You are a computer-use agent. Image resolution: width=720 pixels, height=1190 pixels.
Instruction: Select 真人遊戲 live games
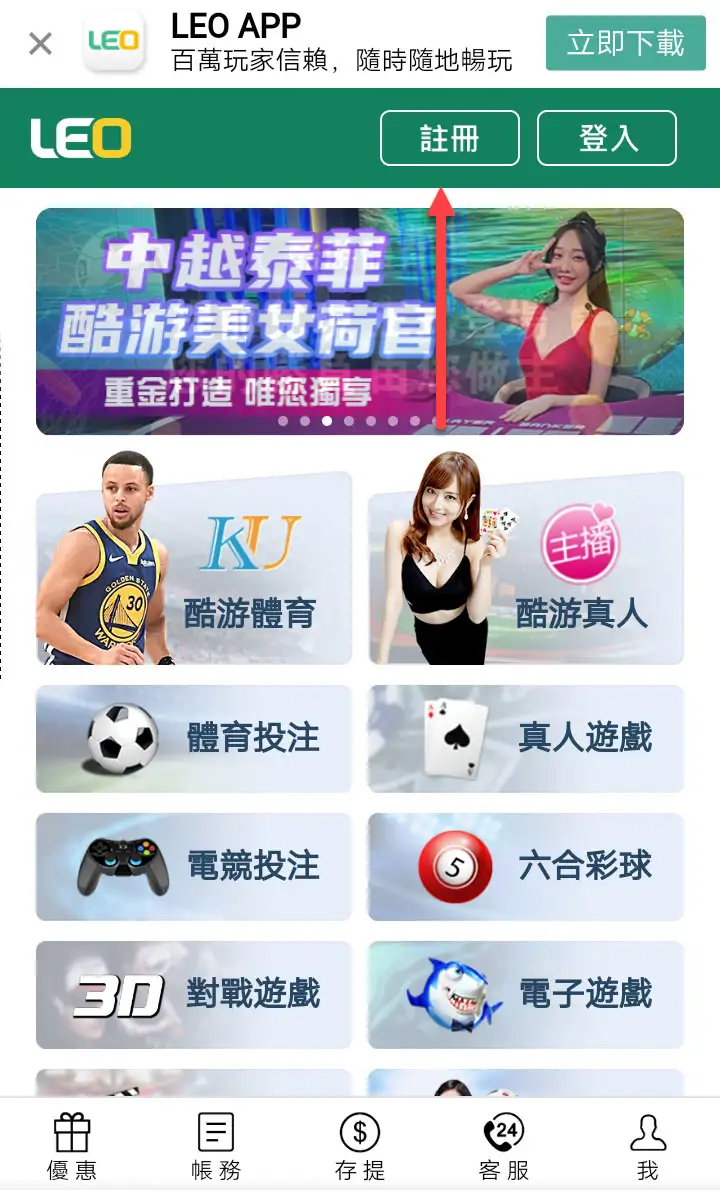(526, 738)
